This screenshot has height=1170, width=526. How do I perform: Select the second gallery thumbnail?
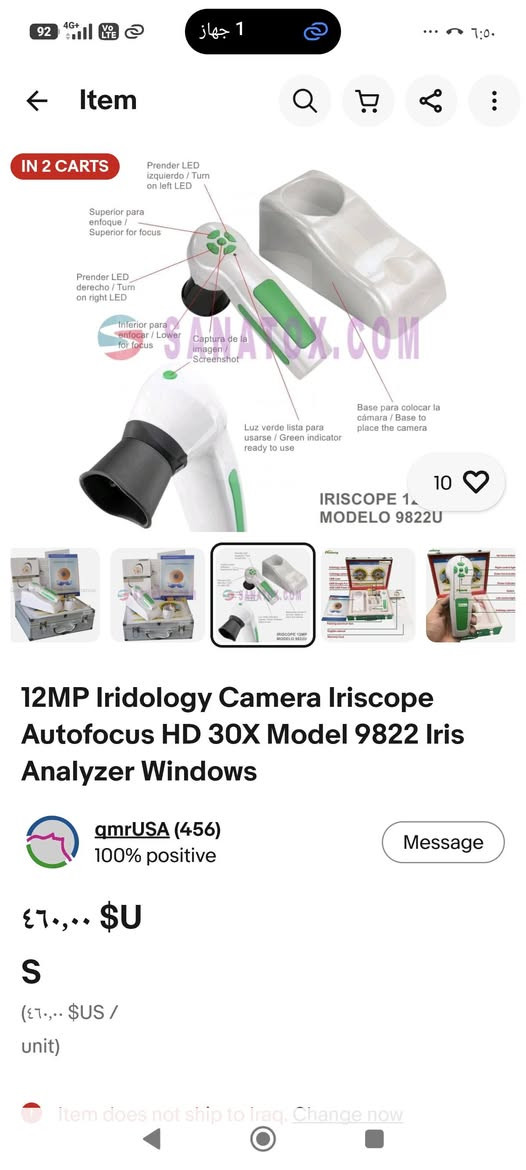157,595
